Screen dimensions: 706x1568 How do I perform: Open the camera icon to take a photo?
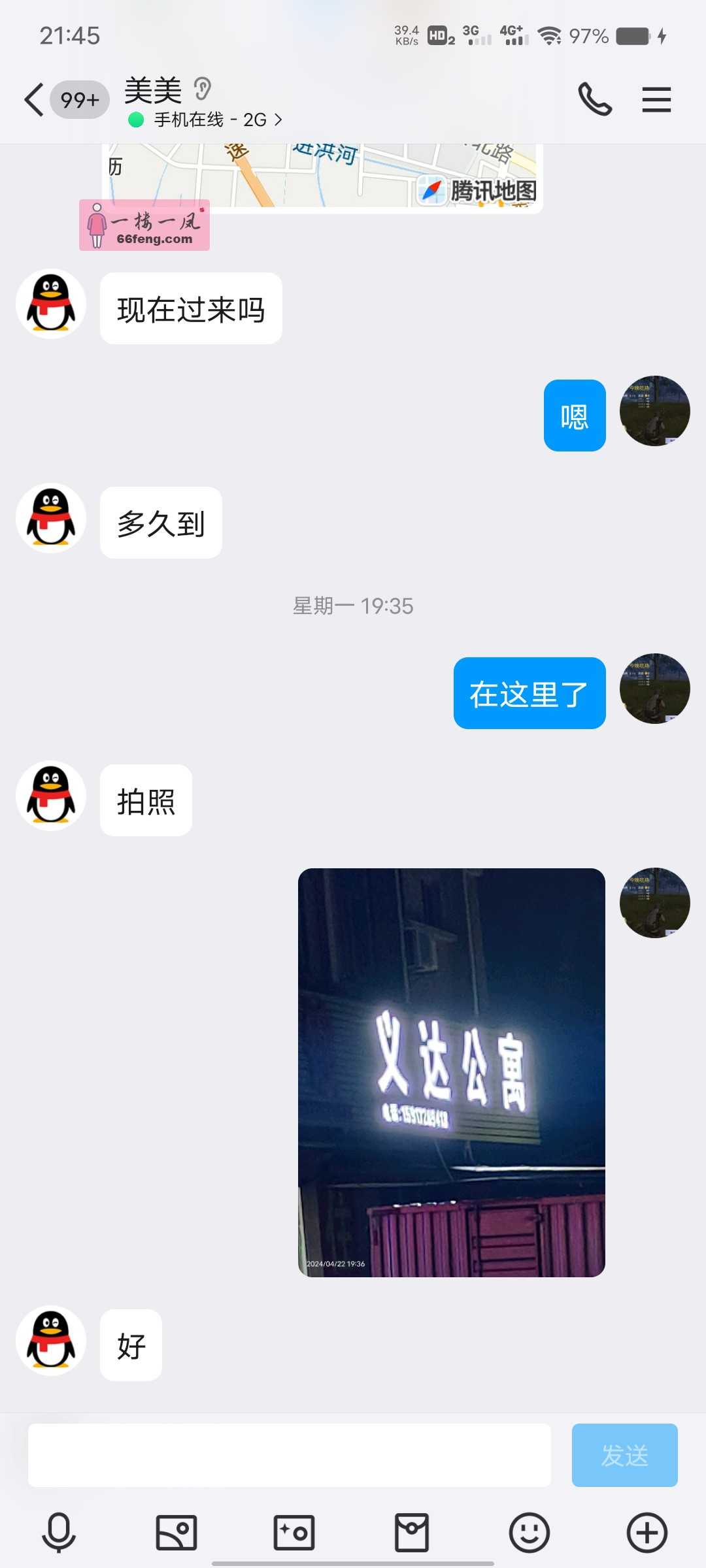tap(293, 1532)
